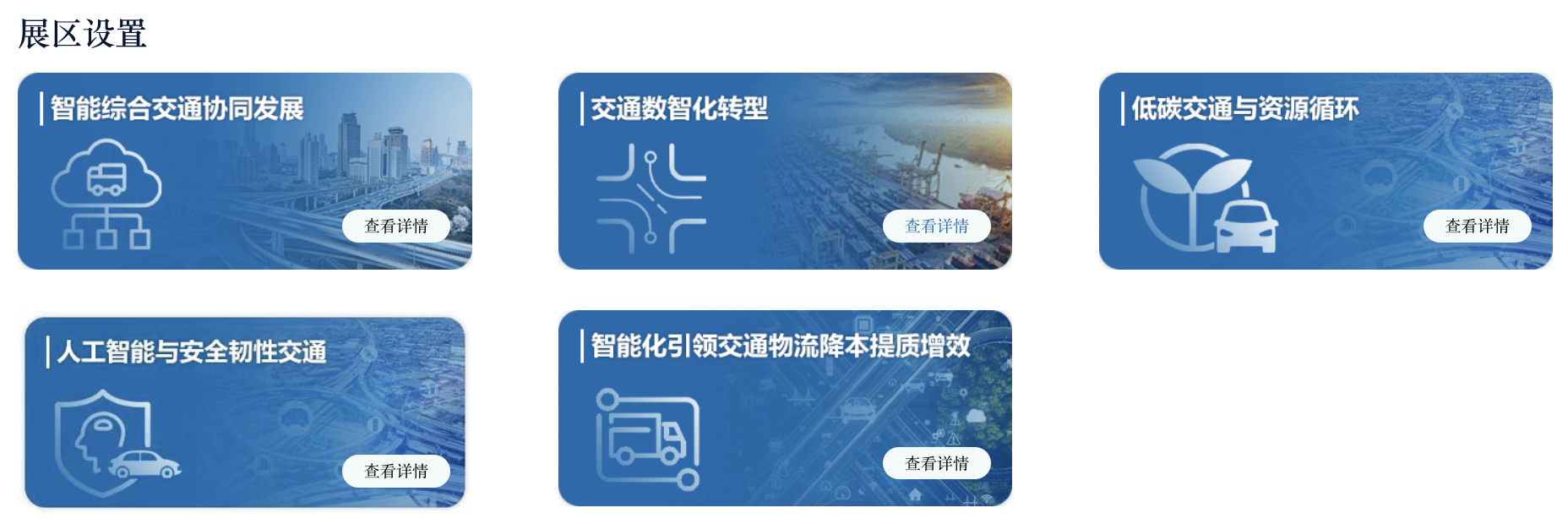Select 查看详情 under 人工智能与安全韧性交通
The image size is (1568, 524).
pos(395,471)
